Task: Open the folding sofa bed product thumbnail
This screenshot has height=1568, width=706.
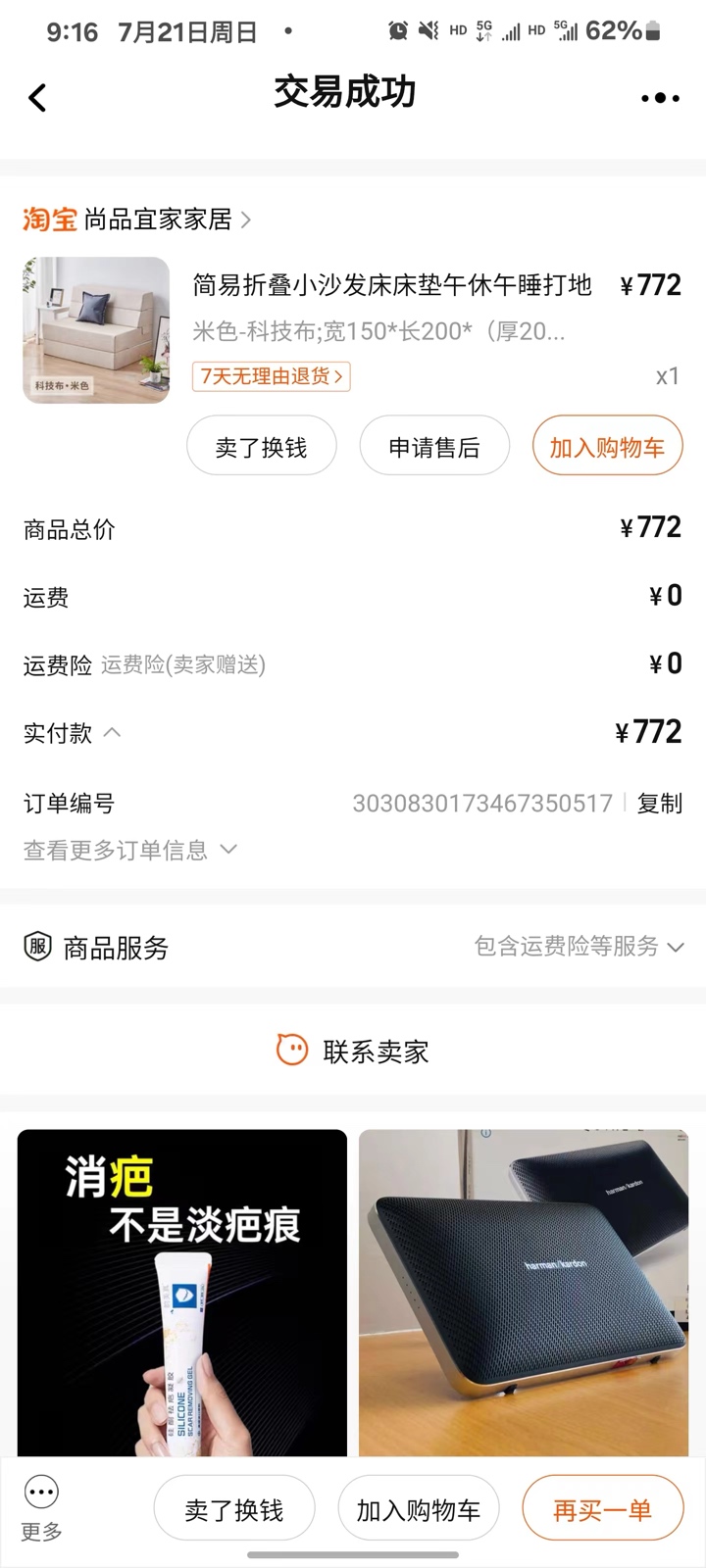Action: [x=96, y=330]
